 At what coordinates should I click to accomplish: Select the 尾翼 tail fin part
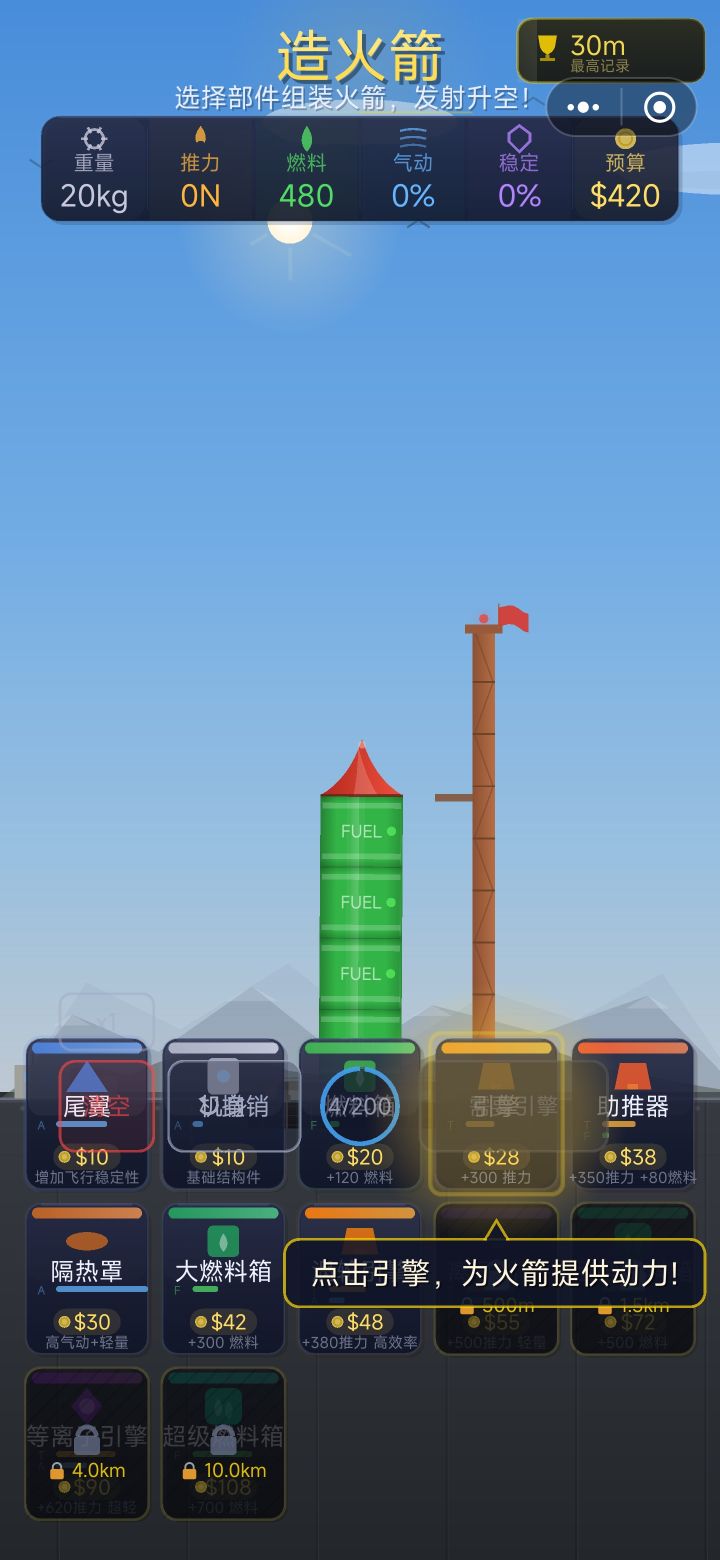[87, 1110]
